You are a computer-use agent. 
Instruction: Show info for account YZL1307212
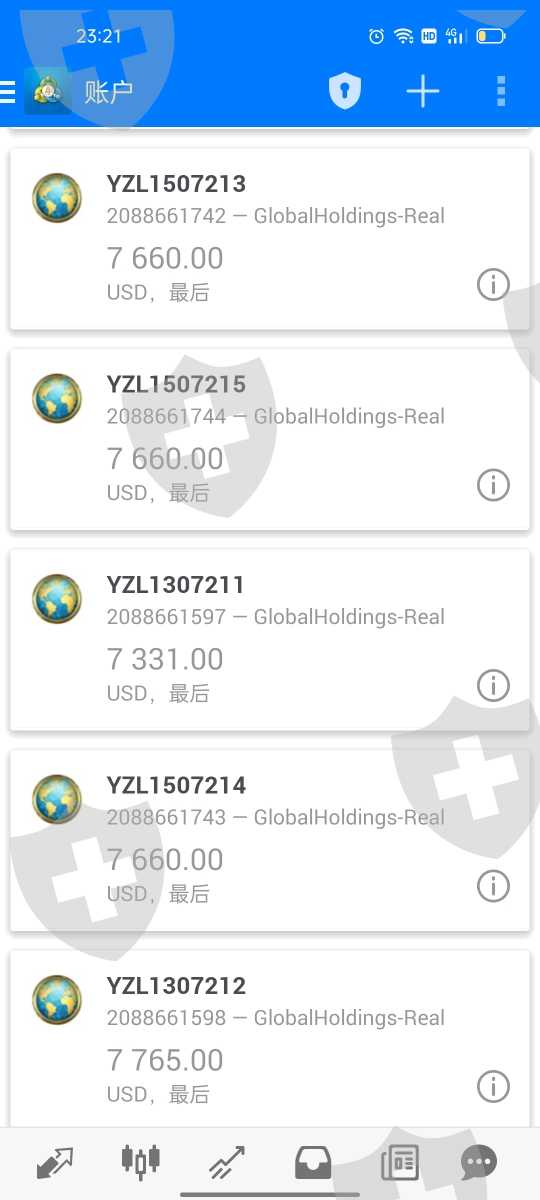point(493,1086)
